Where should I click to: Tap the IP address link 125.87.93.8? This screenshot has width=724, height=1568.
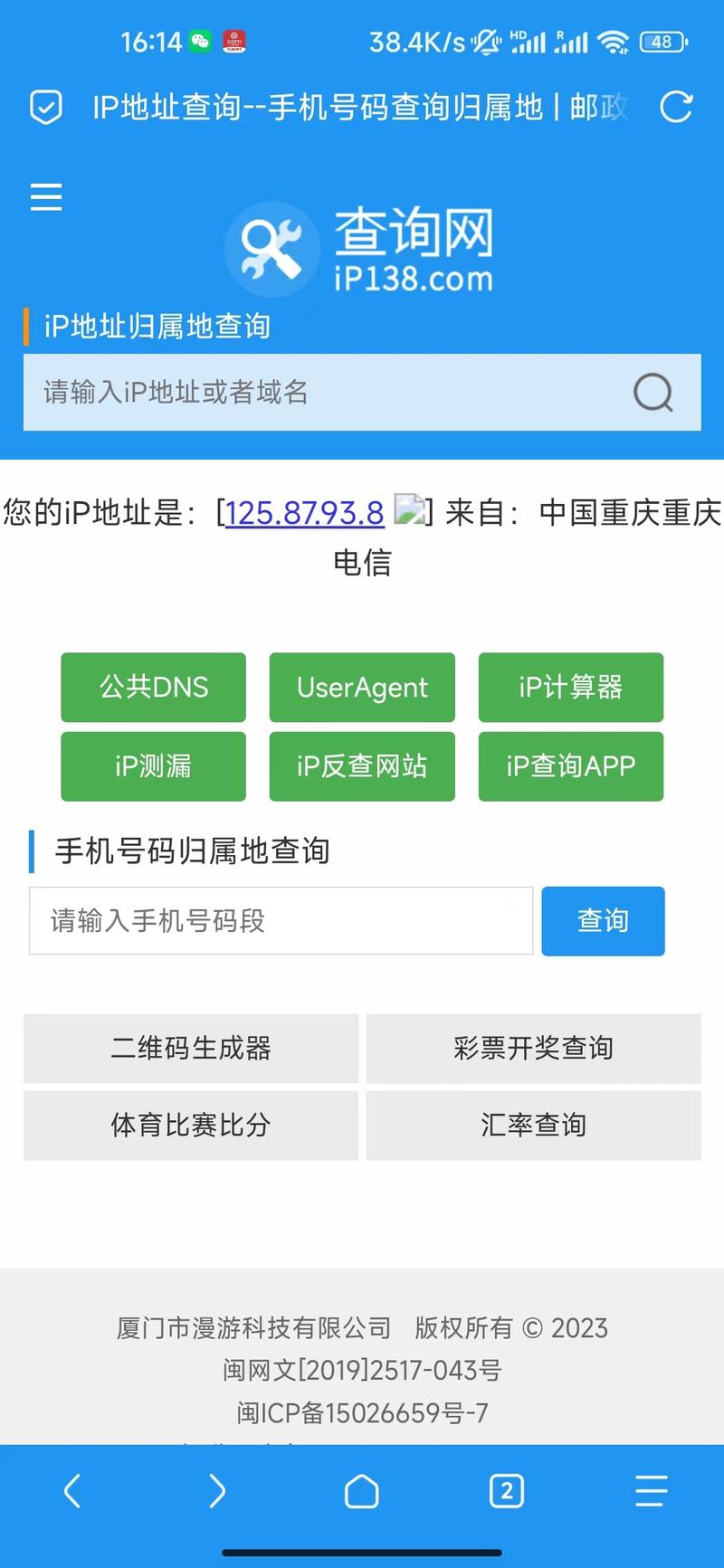(x=304, y=512)
